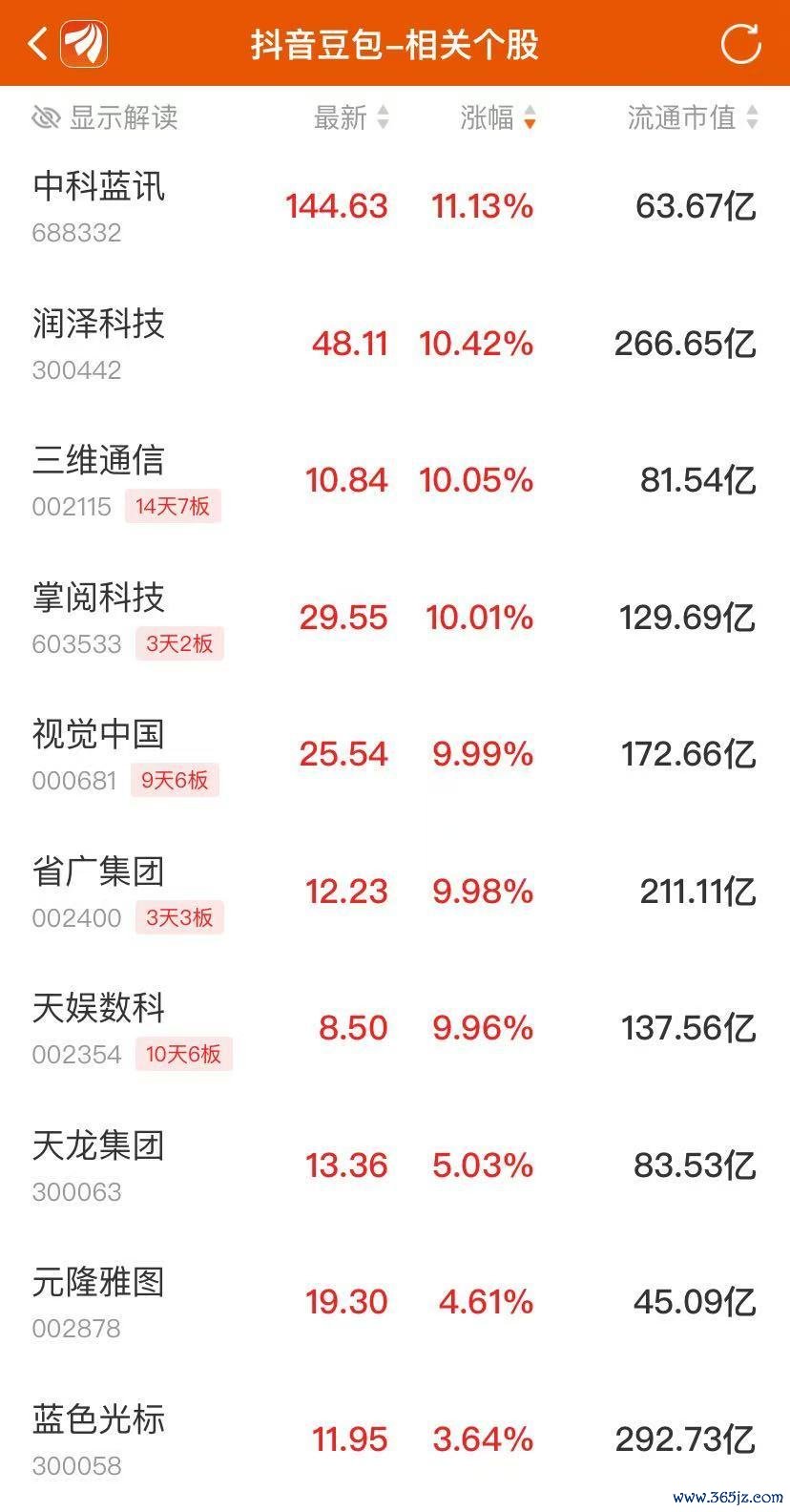Open stock 省广集团 details
The image size is (790, 1512).
(x=395, y=892)
